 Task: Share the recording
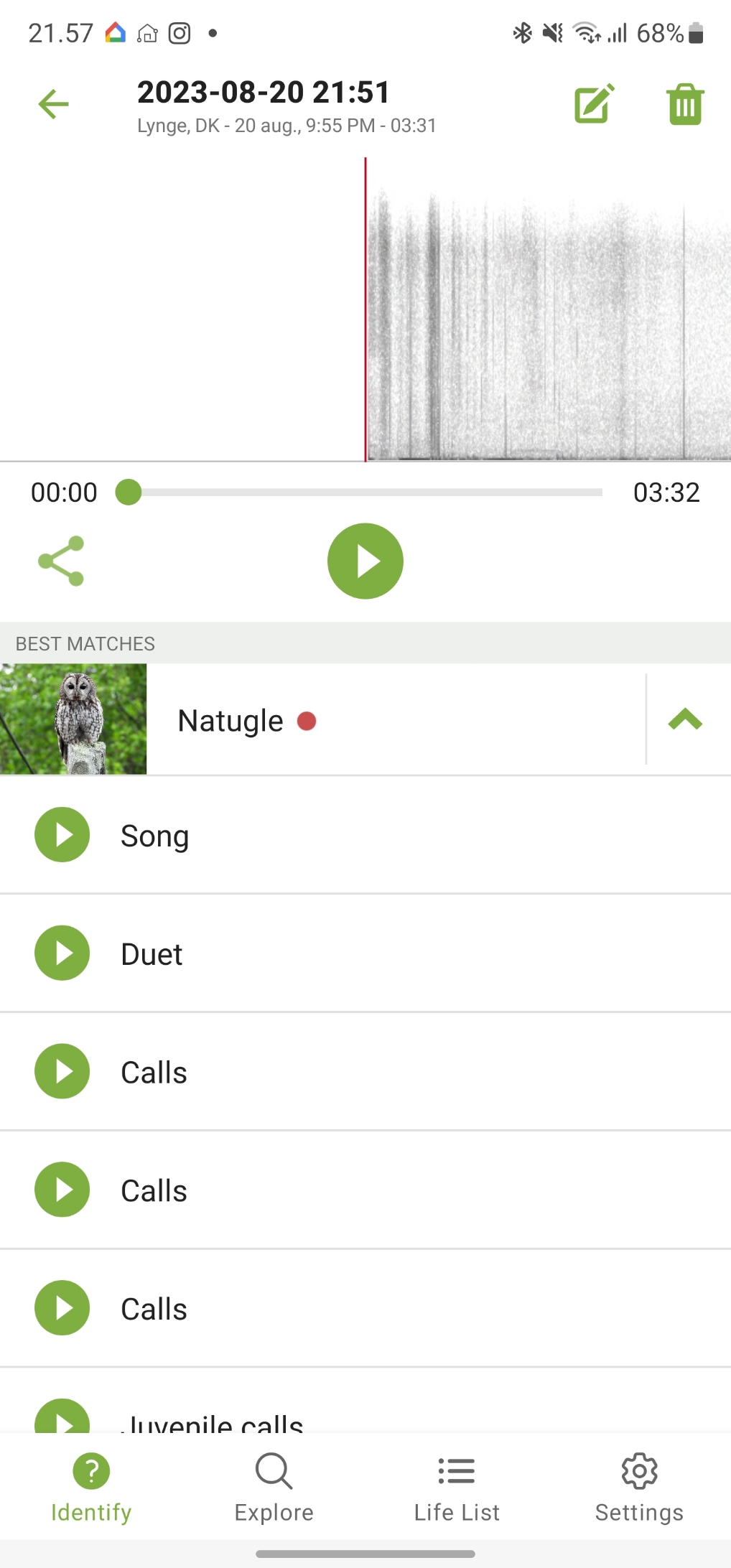tap(61, 561)
